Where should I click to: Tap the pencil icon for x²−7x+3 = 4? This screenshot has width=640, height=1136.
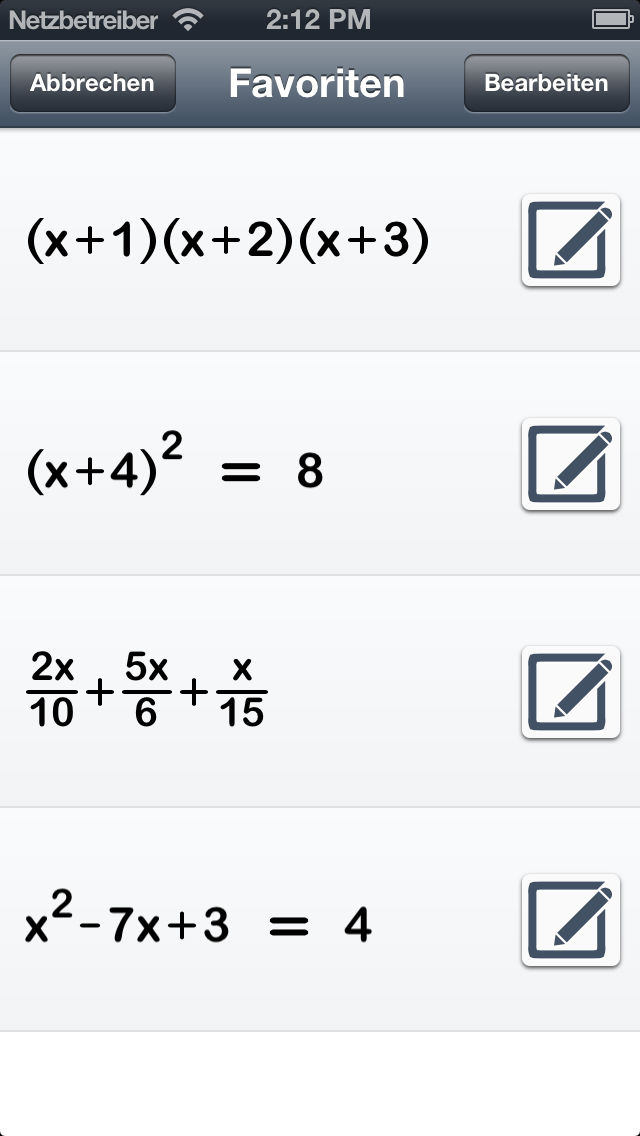pyautogui.click(x=571, y=920)
